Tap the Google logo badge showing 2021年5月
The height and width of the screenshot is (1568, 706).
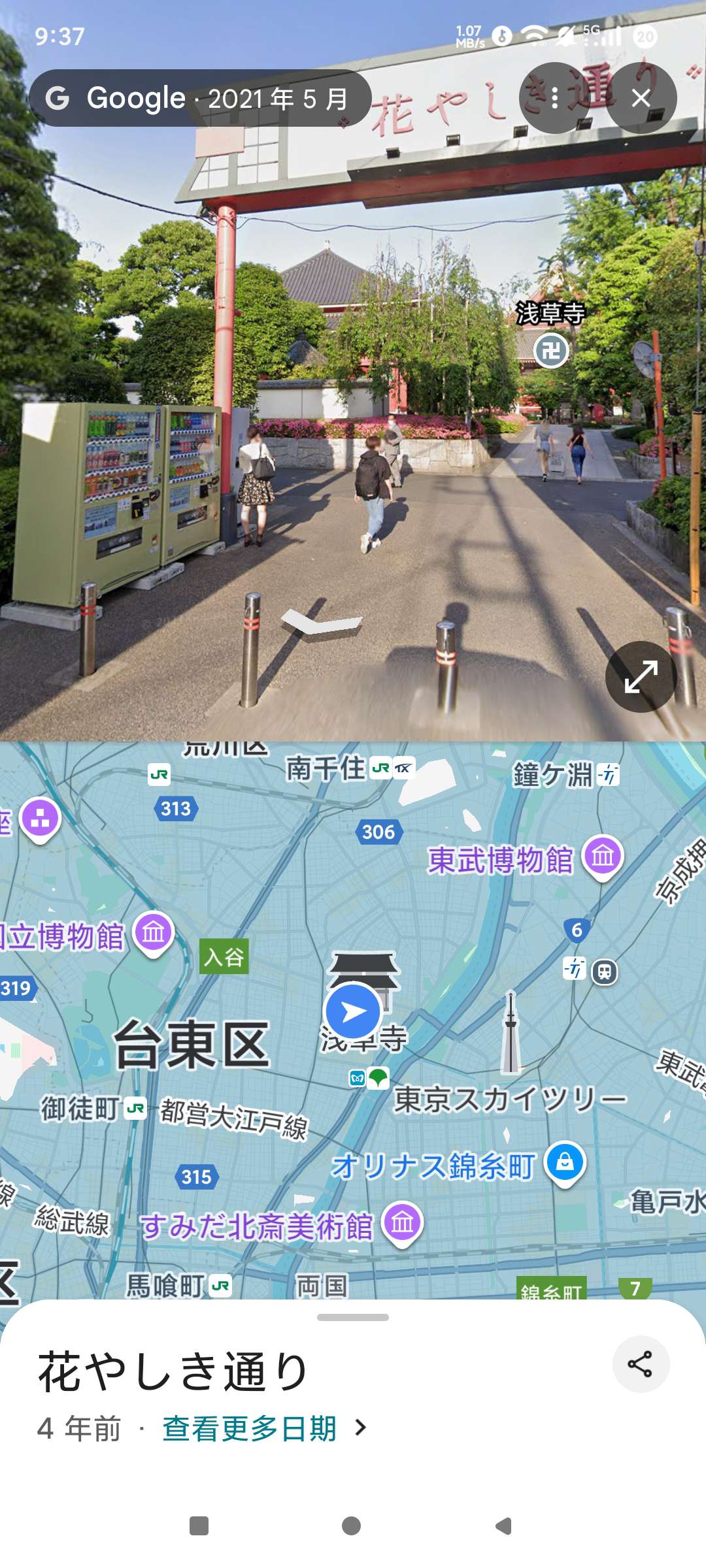coord(196,99)
